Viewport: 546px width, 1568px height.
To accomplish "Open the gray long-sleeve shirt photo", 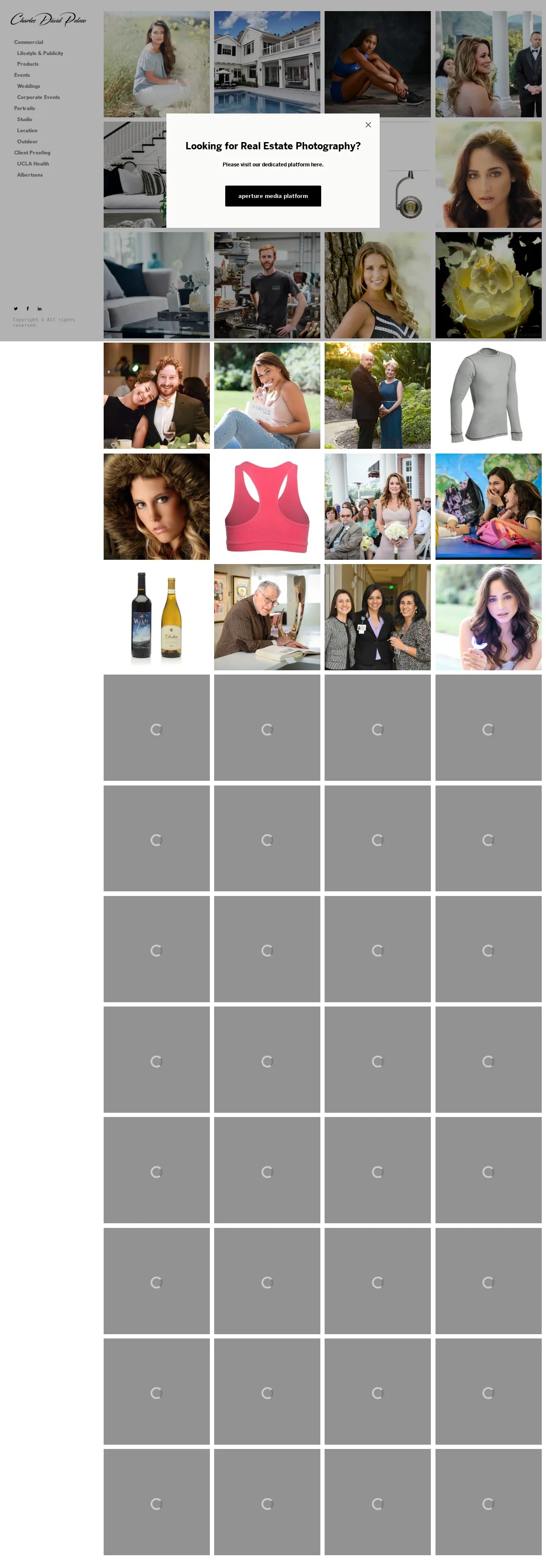I will (488, 396).
